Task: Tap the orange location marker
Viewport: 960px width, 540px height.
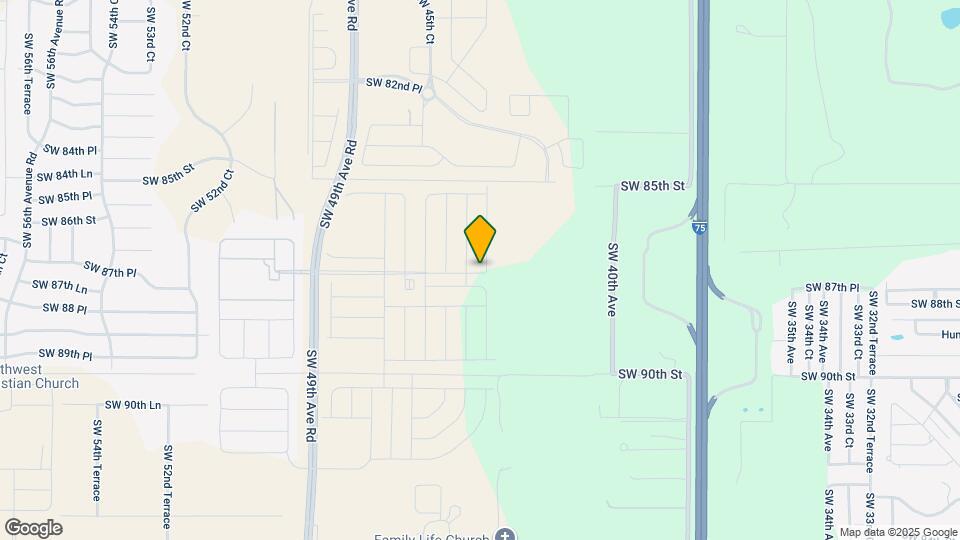Action: (480, 239)
